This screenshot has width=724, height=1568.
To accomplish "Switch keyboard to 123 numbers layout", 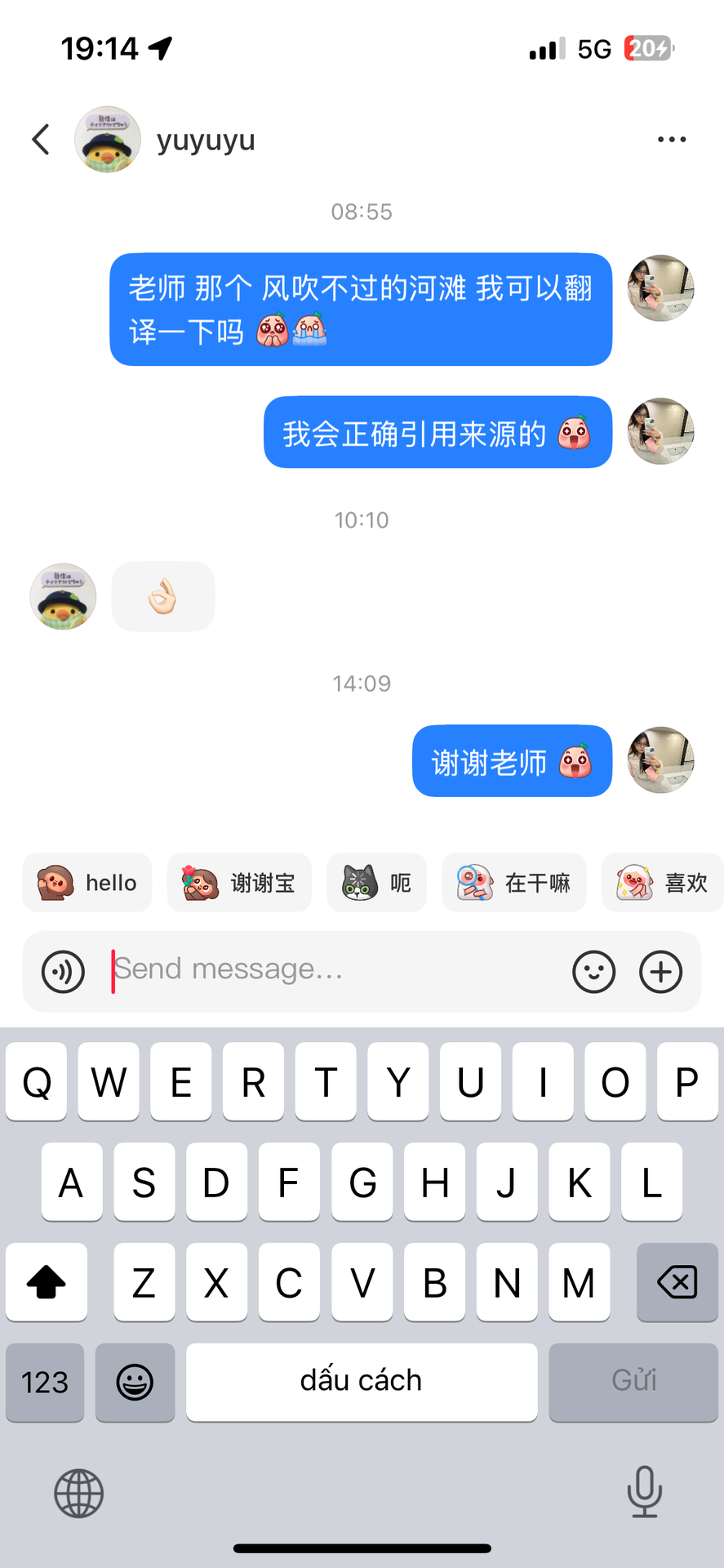I will [x=45, y=1383].
